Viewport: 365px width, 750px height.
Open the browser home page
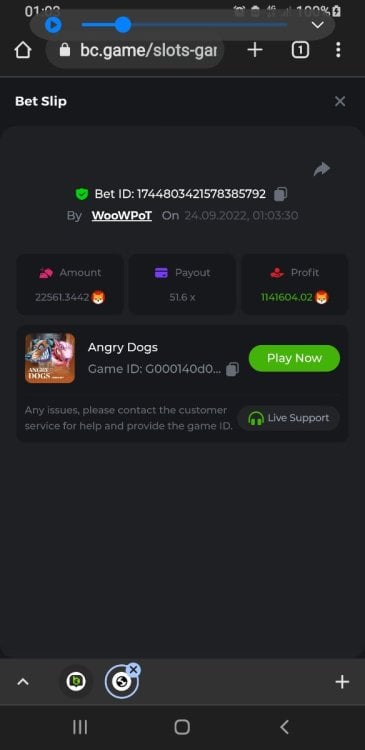click(23, 50)
